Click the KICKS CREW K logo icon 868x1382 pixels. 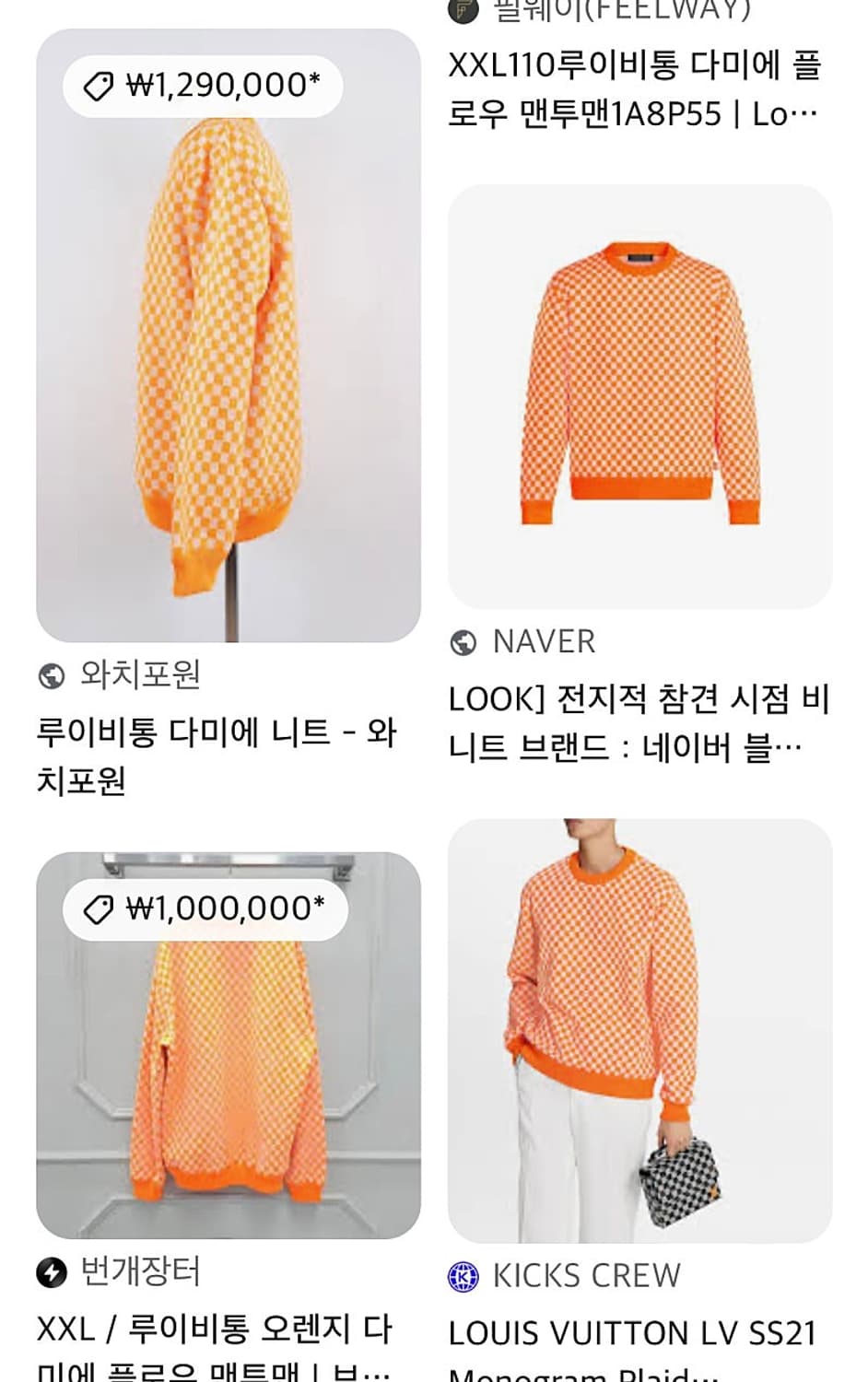(465, 1275)
